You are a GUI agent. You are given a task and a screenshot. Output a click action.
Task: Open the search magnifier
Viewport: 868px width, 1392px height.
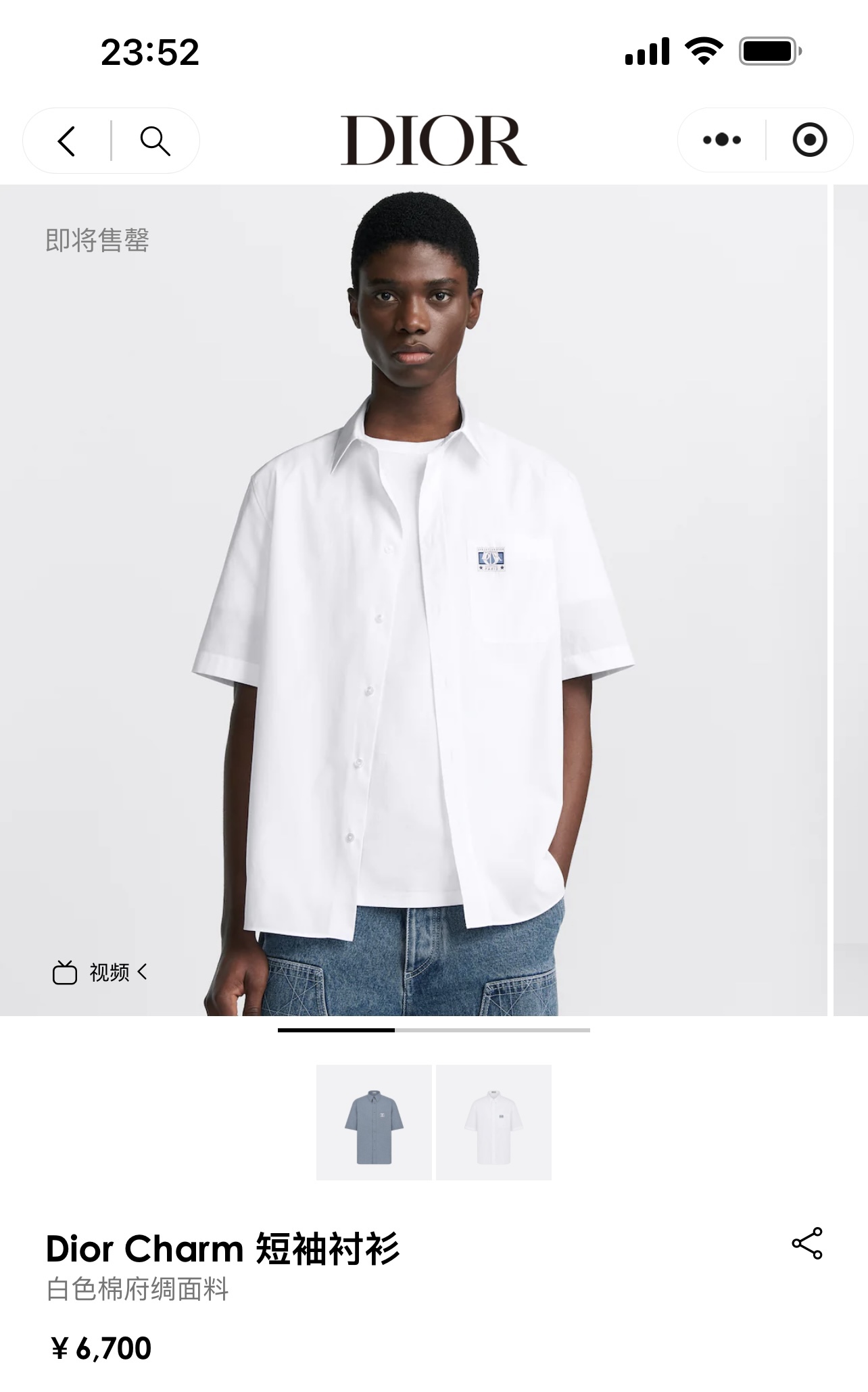coord(155,141)
